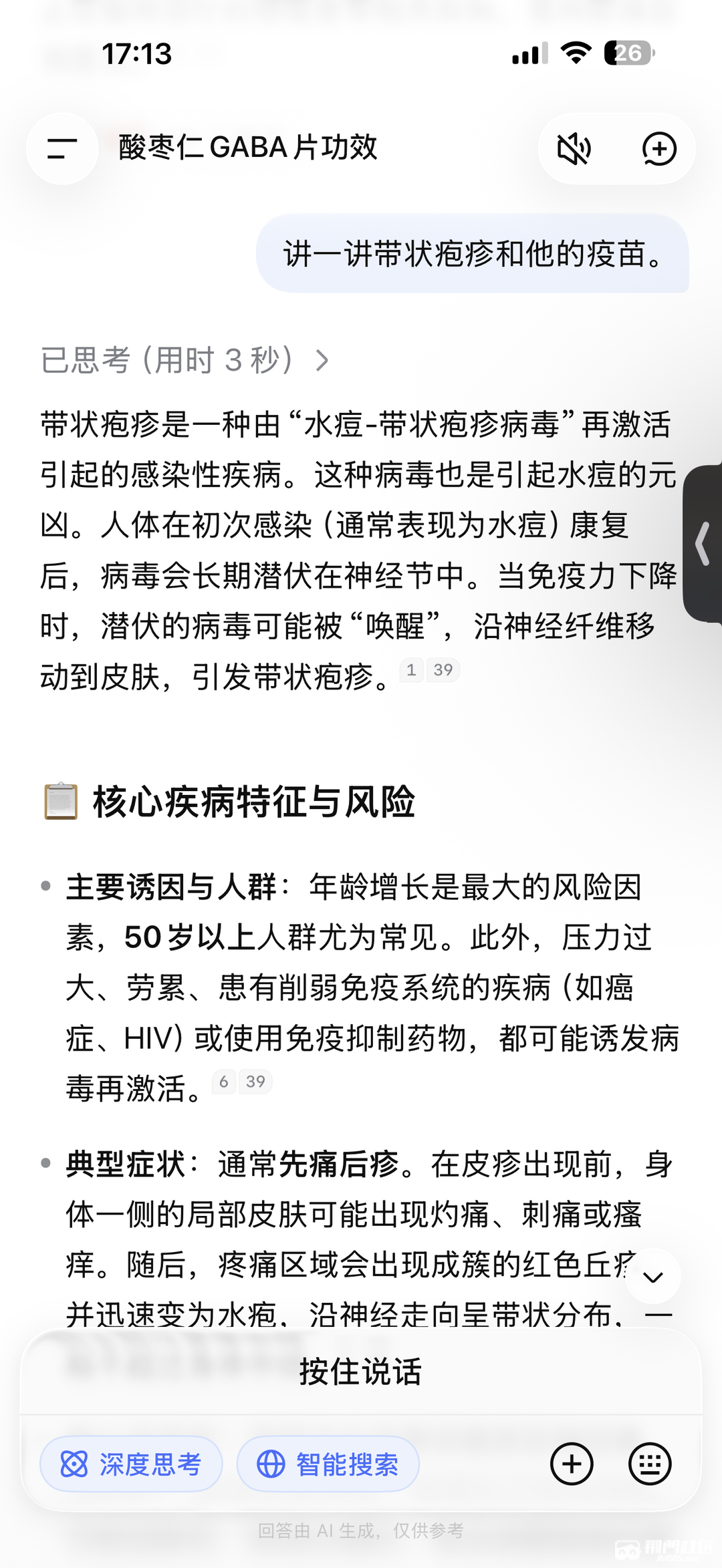This screenshot has width=722, height=1568.
Task: Open the conversation list menu
Action: [x=62, y=148]
